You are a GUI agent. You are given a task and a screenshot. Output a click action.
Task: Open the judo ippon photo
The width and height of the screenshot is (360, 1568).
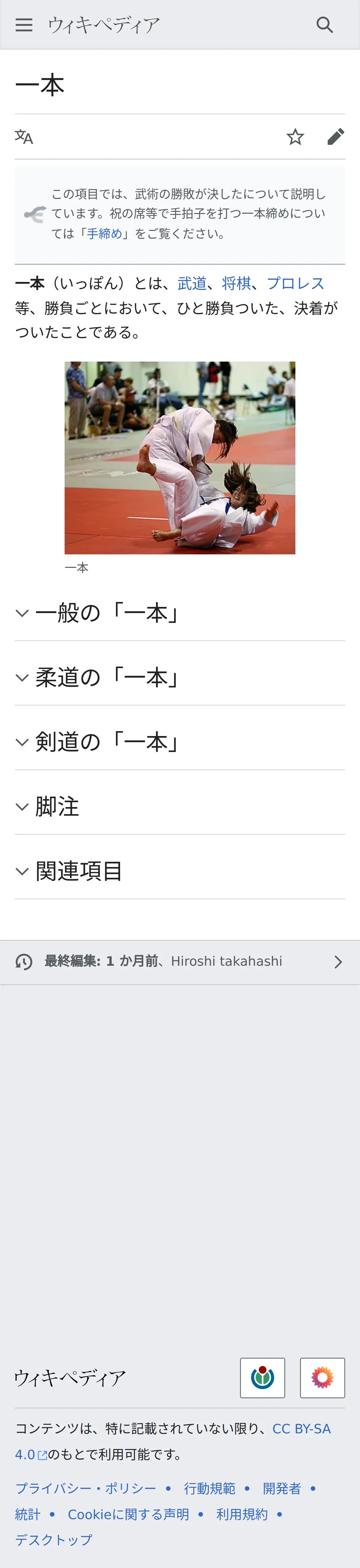point(180,458)
